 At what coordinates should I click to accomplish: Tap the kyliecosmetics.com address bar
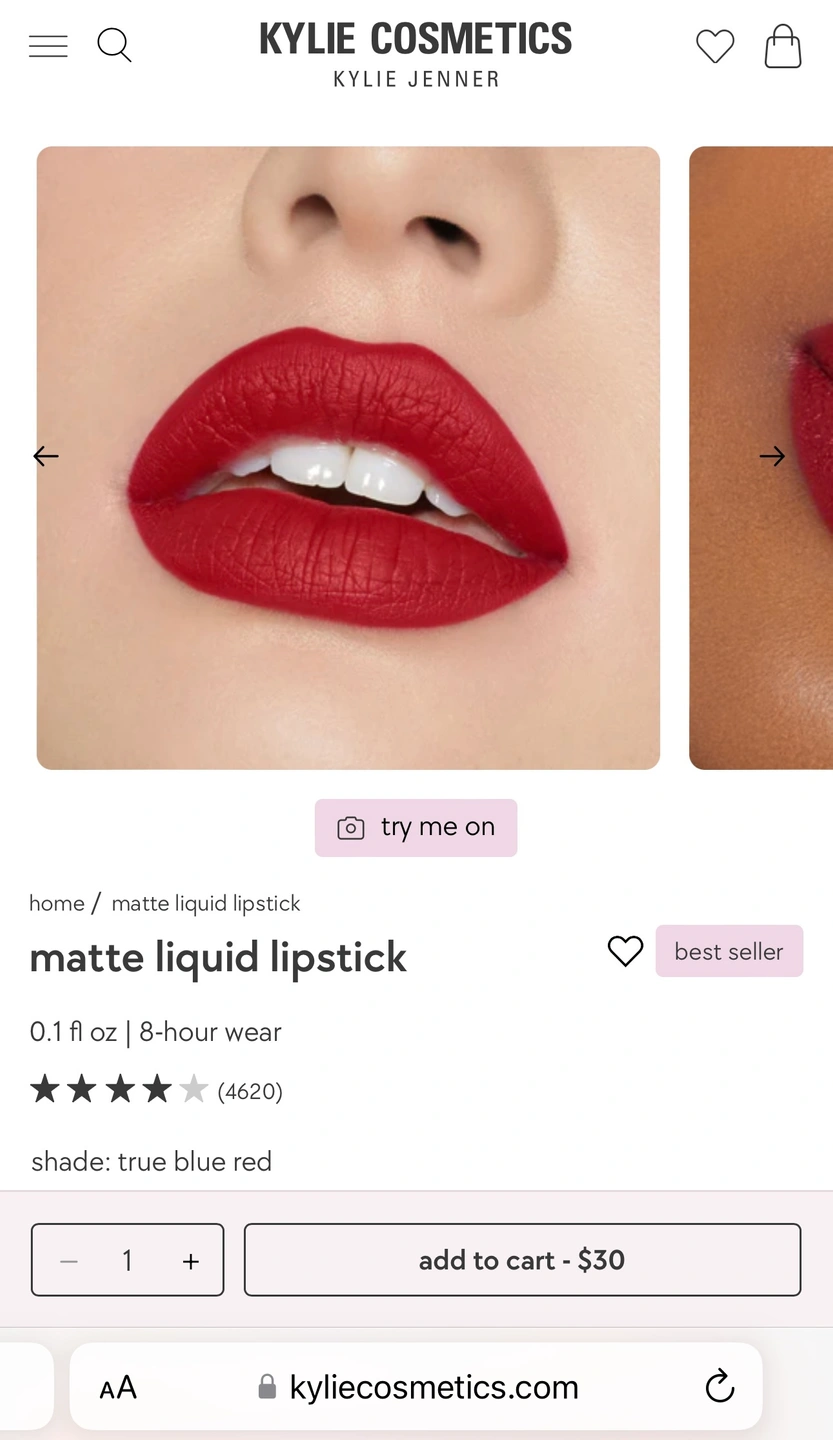point(420,1387)
